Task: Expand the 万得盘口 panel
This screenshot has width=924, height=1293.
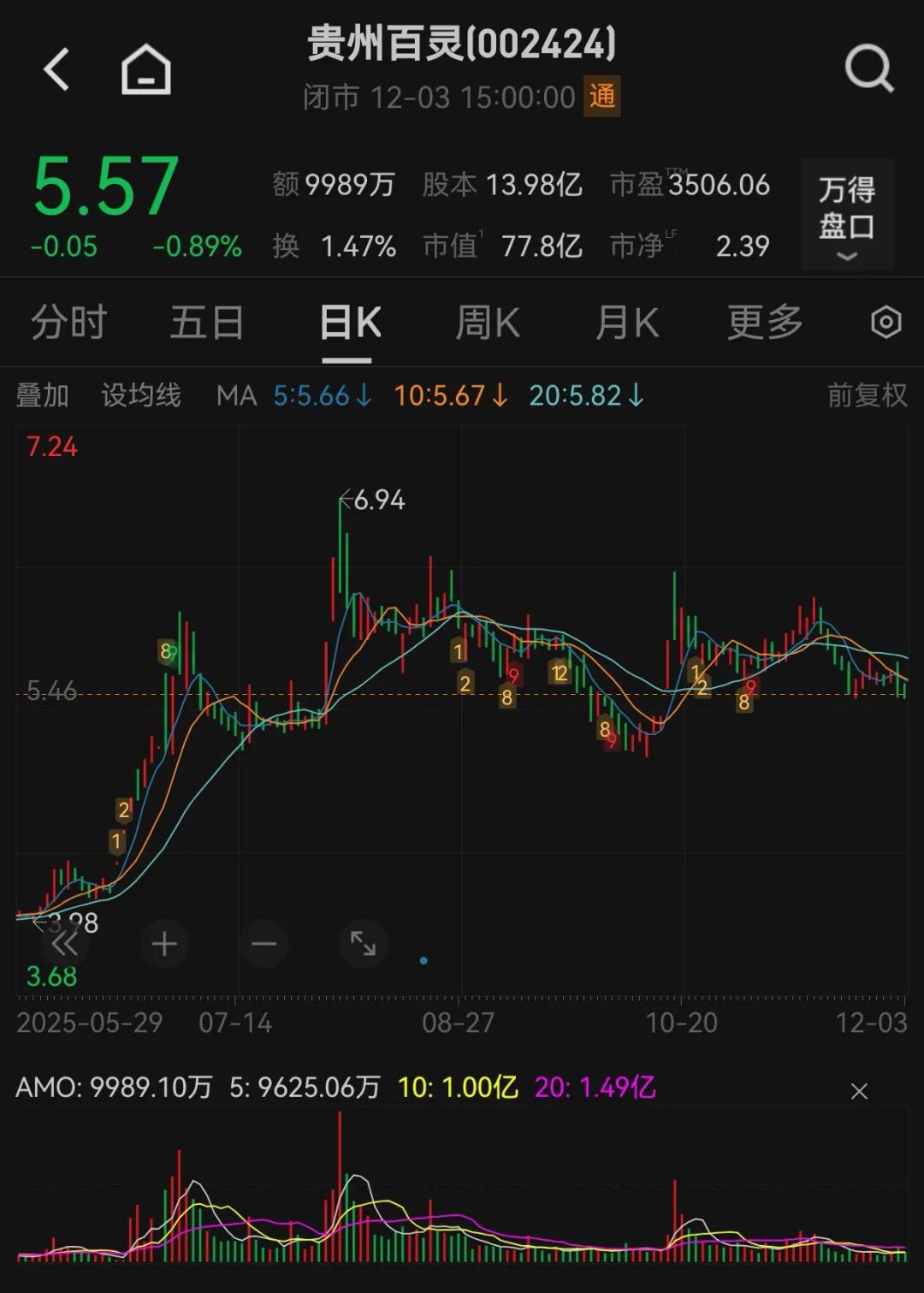Action: (847, 215)
